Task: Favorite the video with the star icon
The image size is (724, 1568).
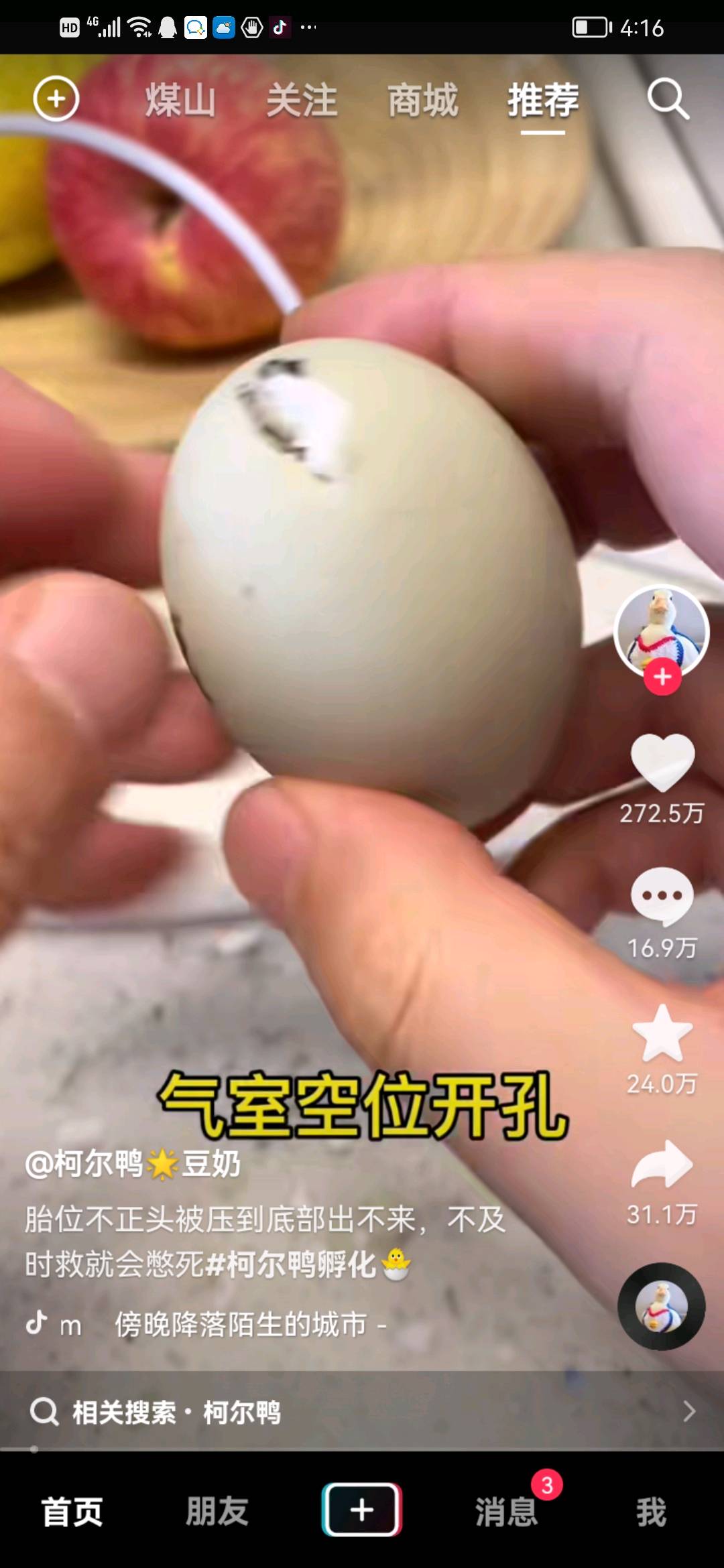Action: coord(662,1033)
